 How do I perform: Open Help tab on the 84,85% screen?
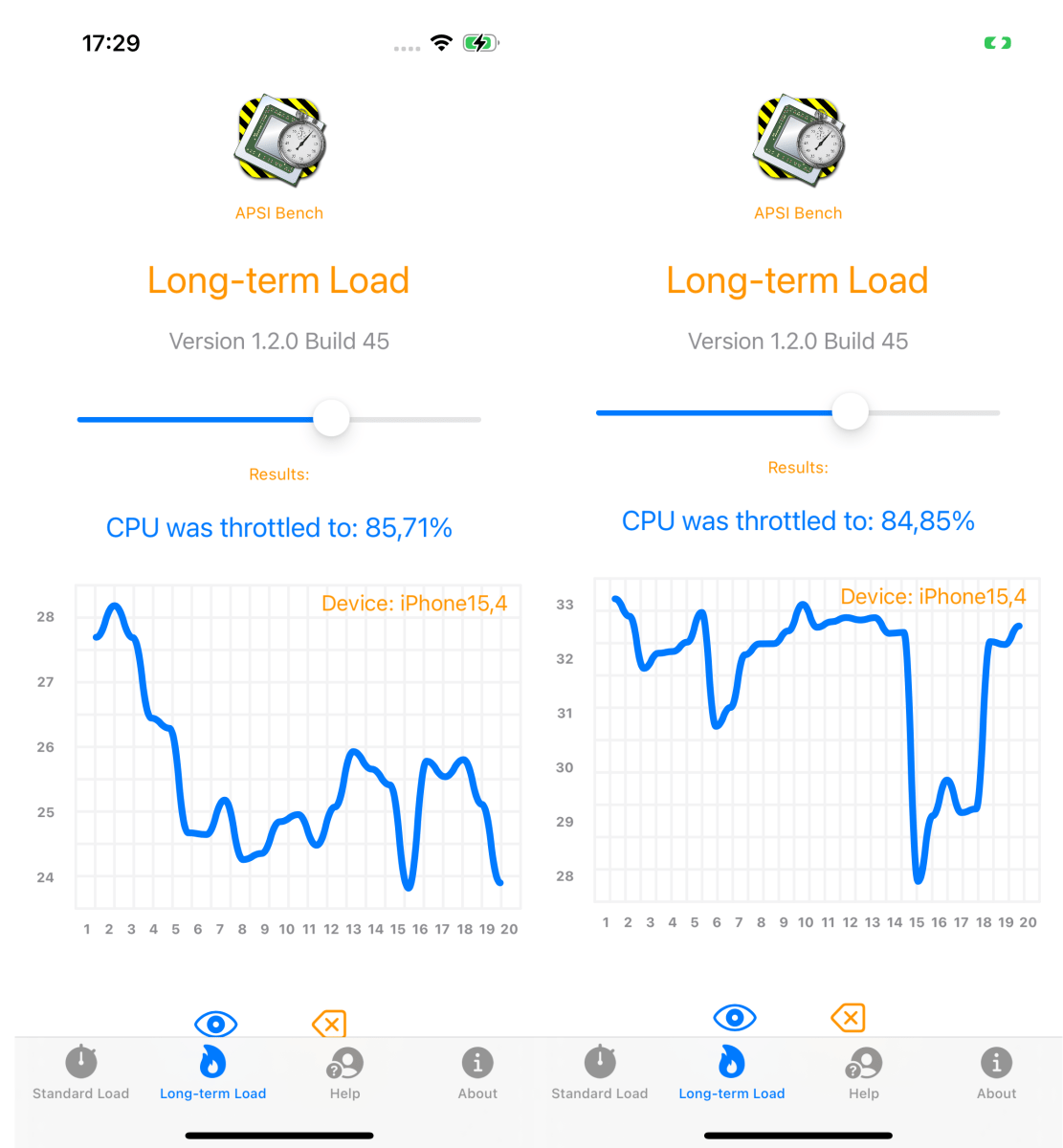click(x=863, y=1072)
